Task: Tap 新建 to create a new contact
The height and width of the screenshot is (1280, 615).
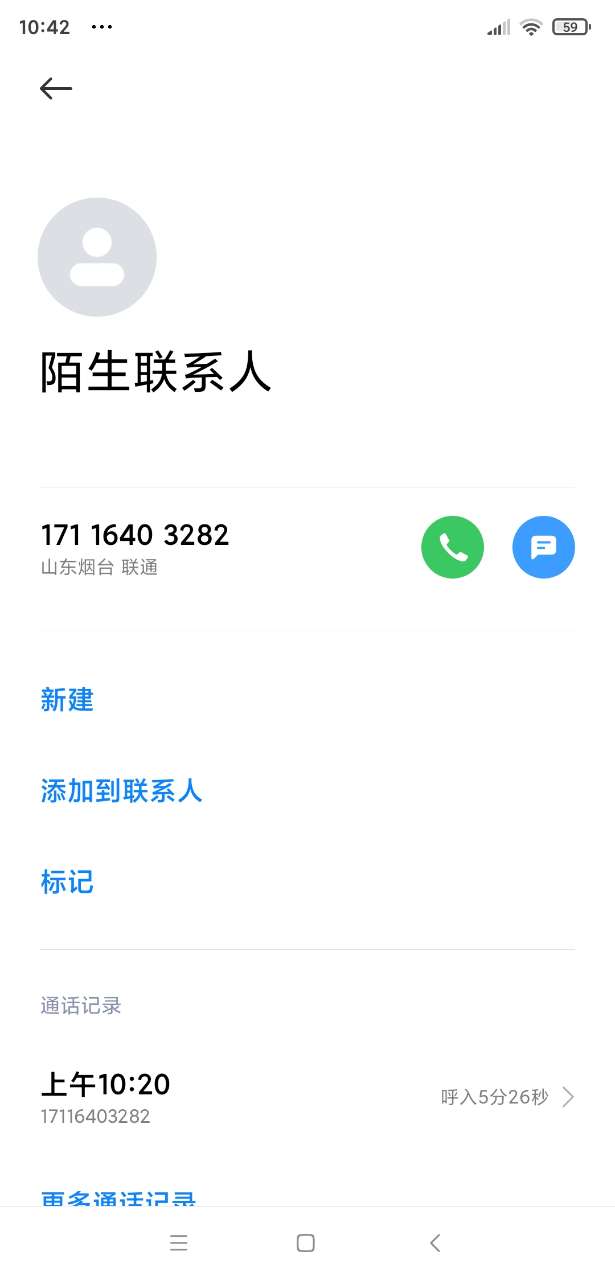Action: pyautogui.click(x=67, y=700)
